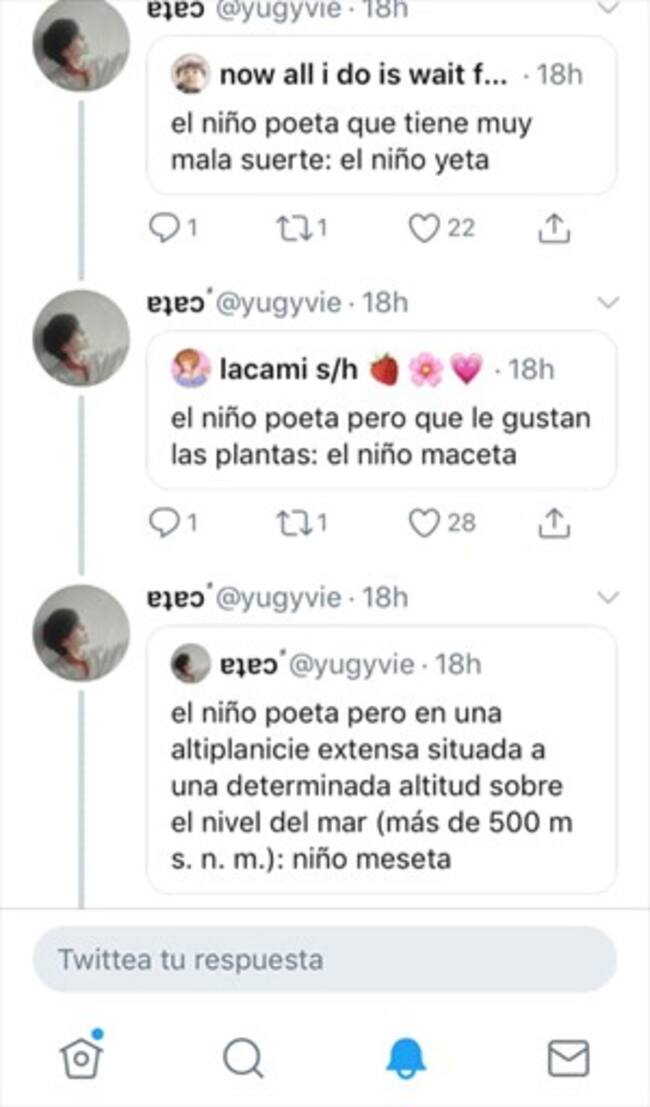The height and width of the screenshot is (1107, 650).
Task: Retweet the niño yeta tweet
Action: pyautogui.click(x=290, y=229)
